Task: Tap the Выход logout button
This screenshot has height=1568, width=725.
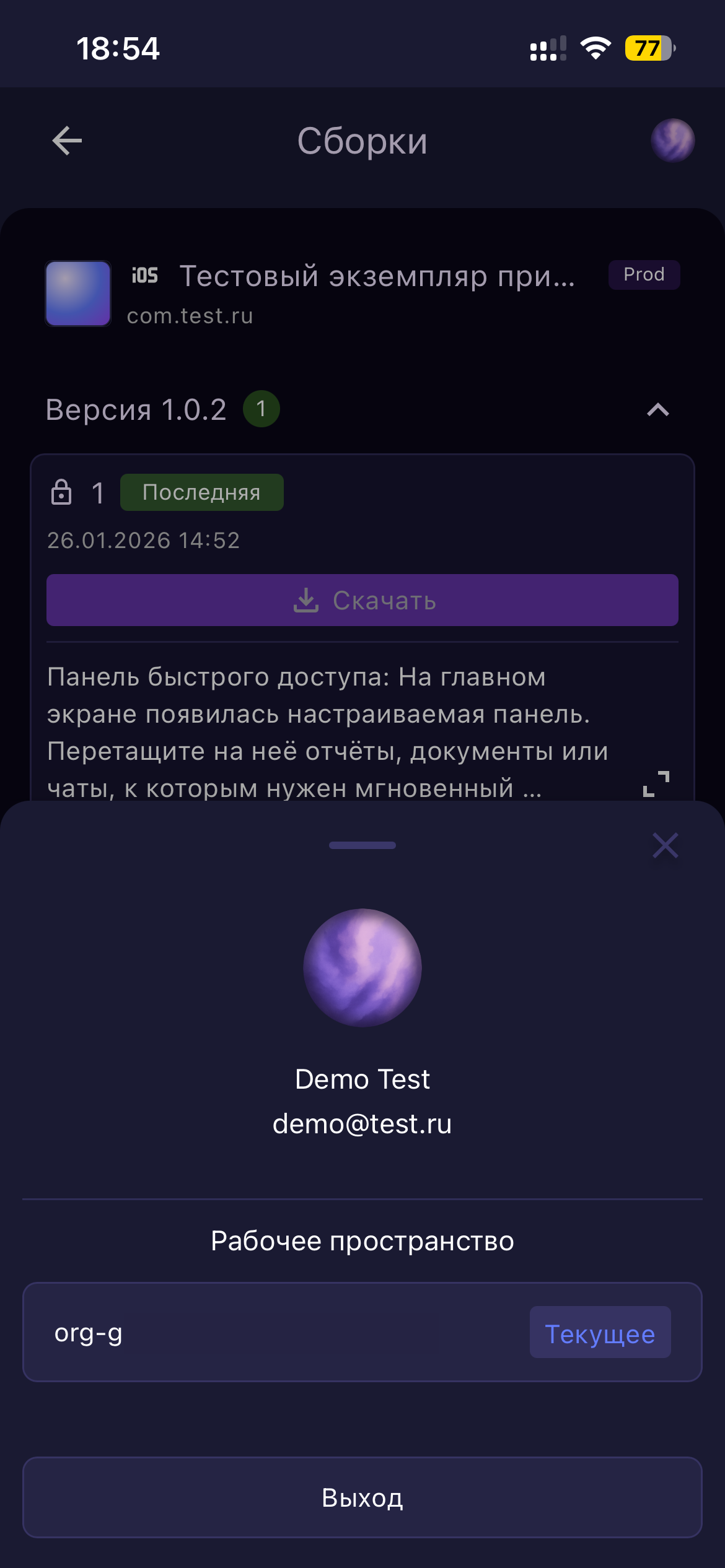Action: click(x=362, y=1497)
